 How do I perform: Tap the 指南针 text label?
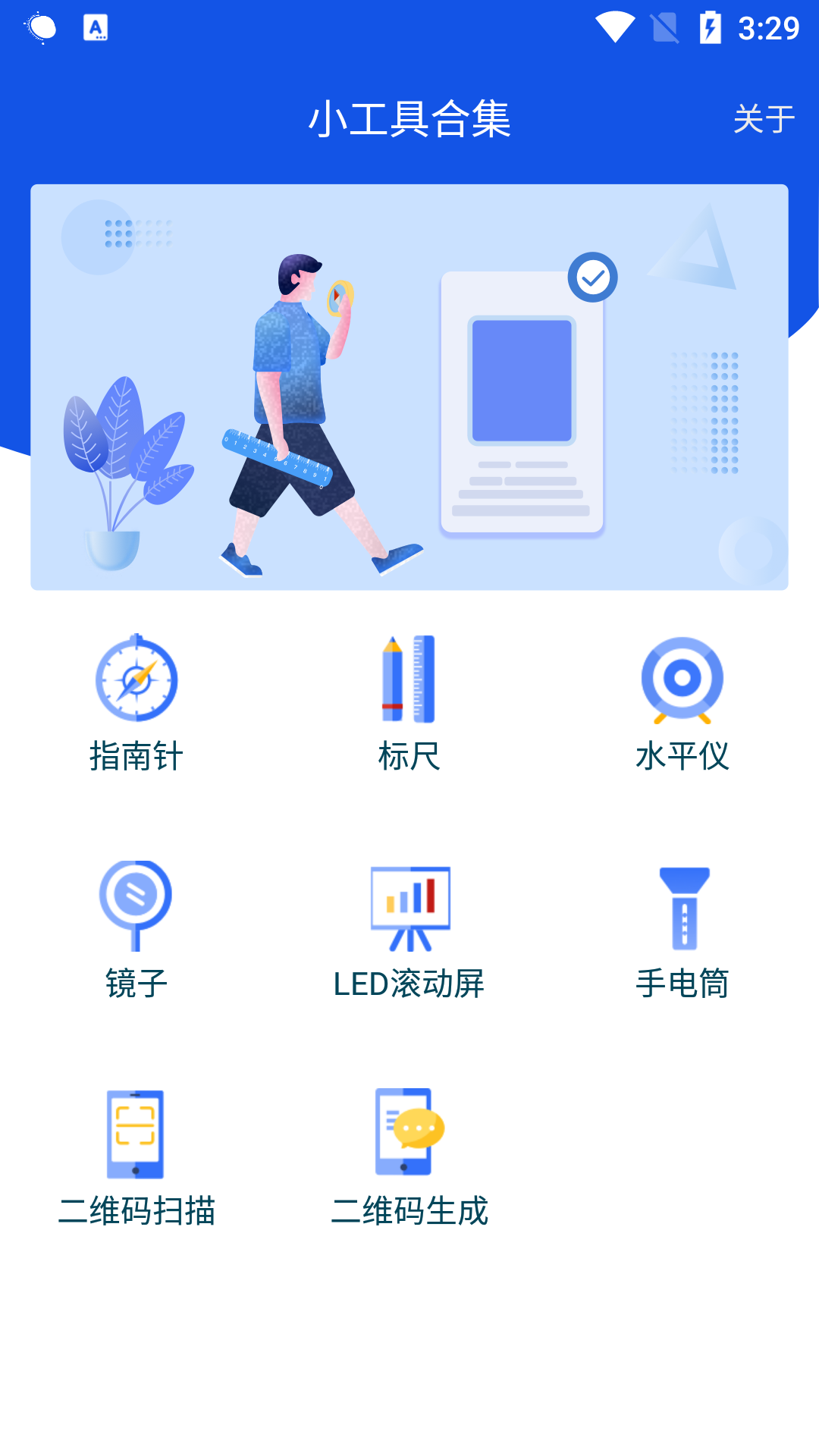click(x=136, y=755)
